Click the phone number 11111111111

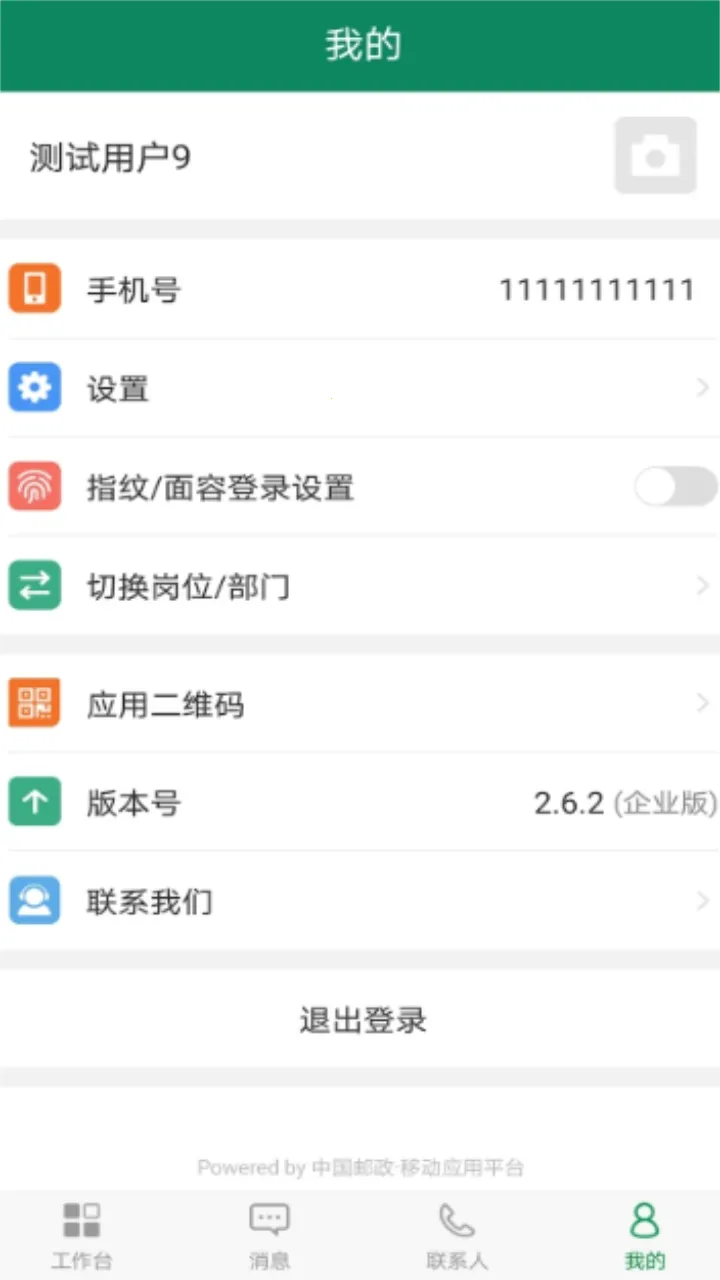(x=597, y=288)
